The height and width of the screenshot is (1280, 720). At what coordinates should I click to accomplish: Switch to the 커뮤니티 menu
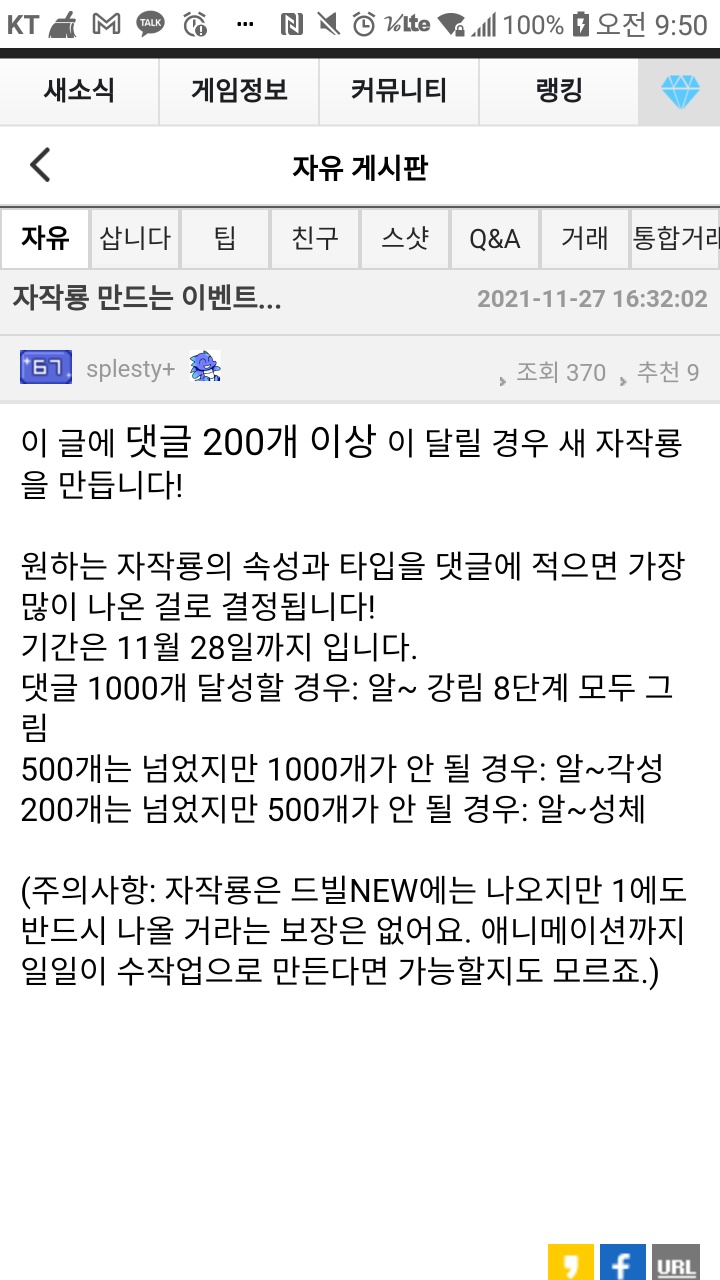[399, 91]
